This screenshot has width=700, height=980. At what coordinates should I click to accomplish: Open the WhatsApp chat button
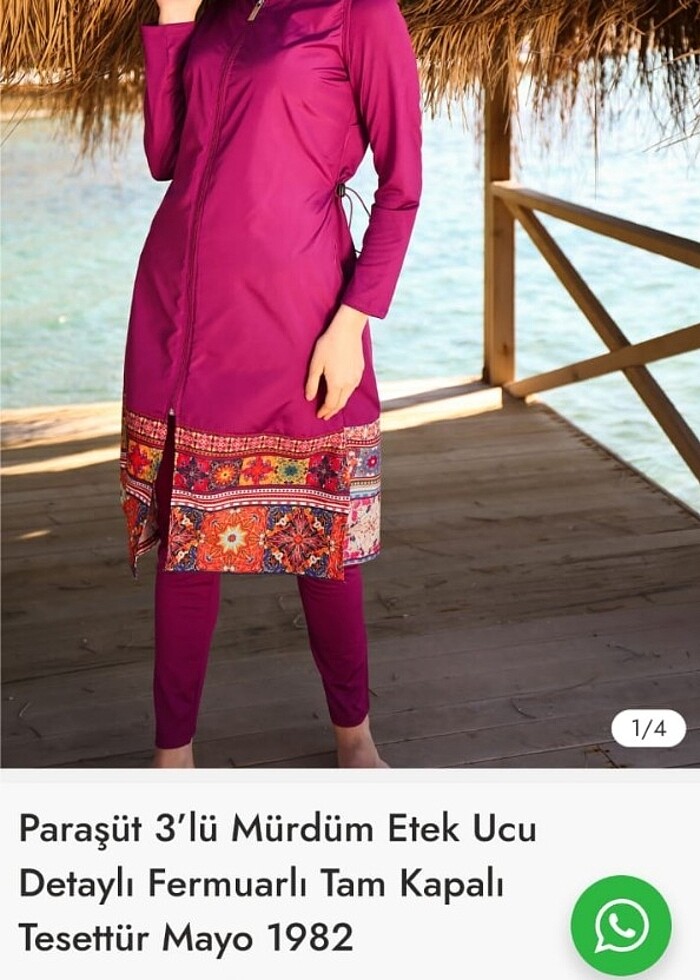pyautogui.click(x=621, y=925)
